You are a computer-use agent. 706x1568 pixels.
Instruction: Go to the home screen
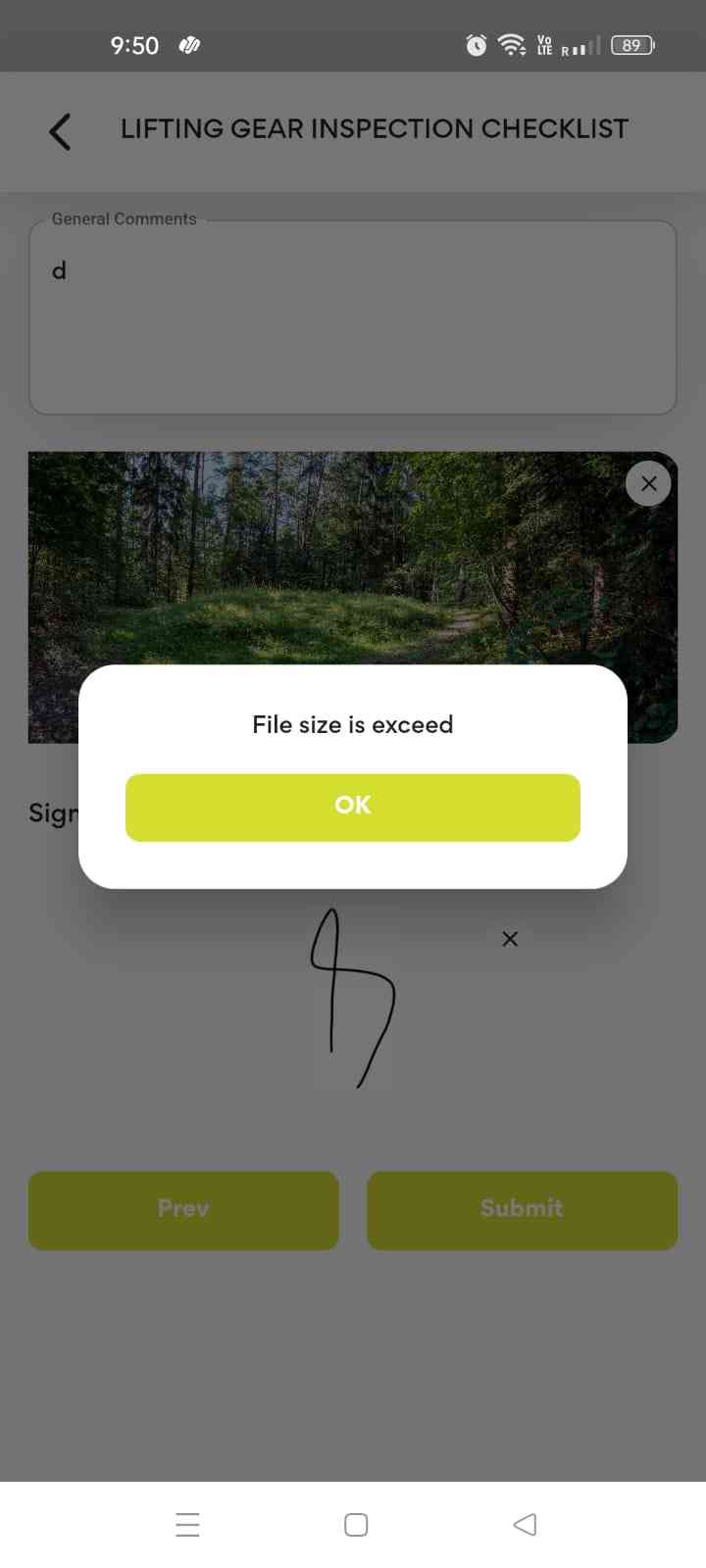point(356,1525)
